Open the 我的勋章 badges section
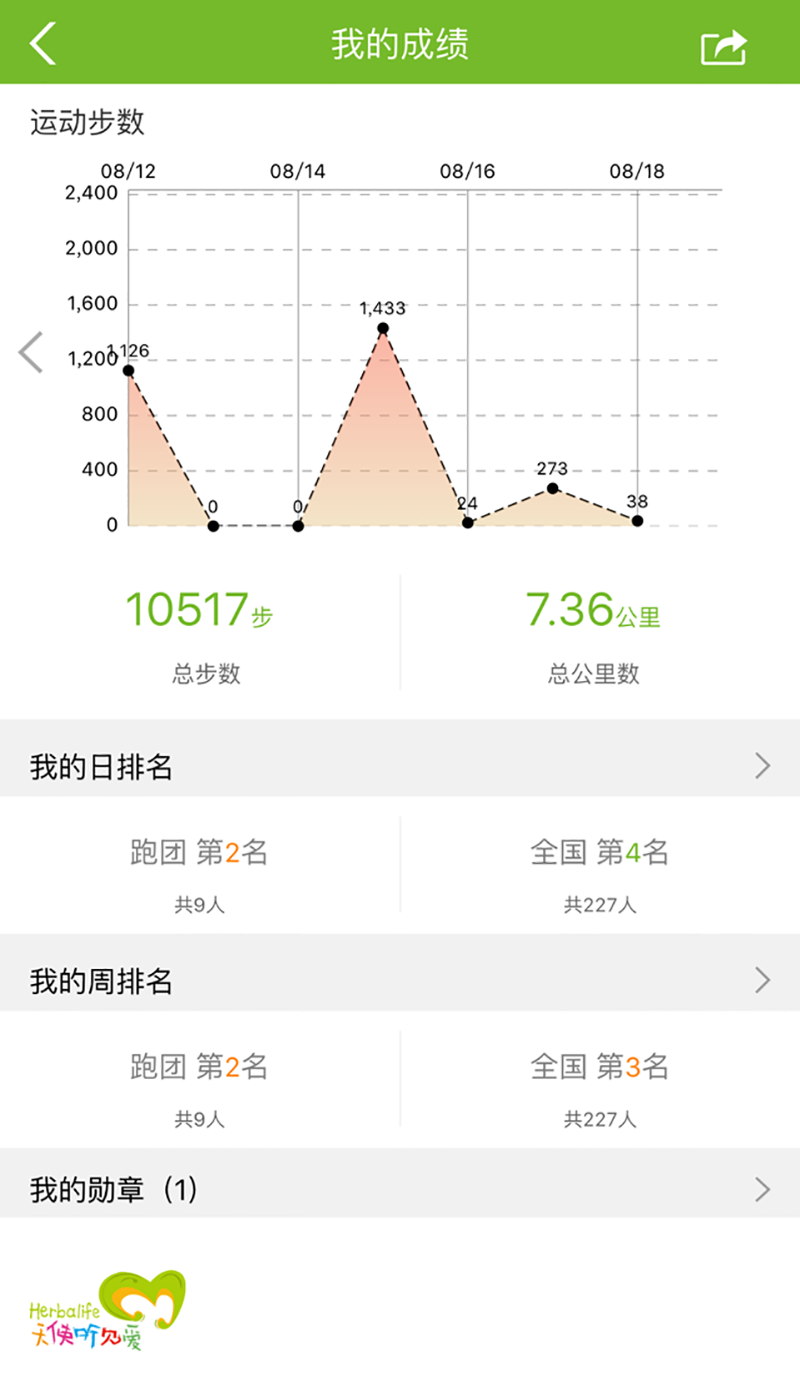The height and width of the screenshot is (1382, 800). tap(400, 1190)
